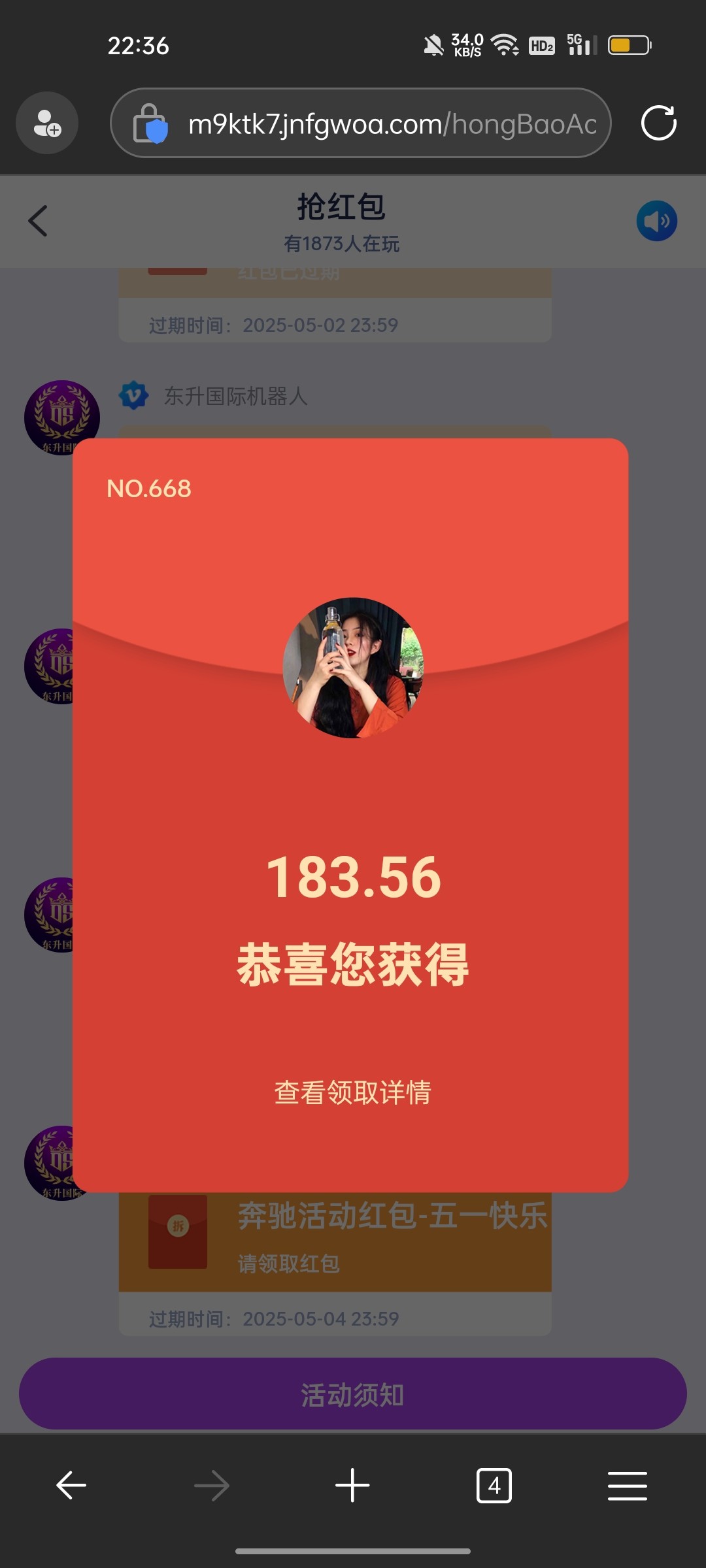This screenshot has width=706, height=1568.
Task: Reload the page with the refresh icon
Action: [x=658, y=123]
